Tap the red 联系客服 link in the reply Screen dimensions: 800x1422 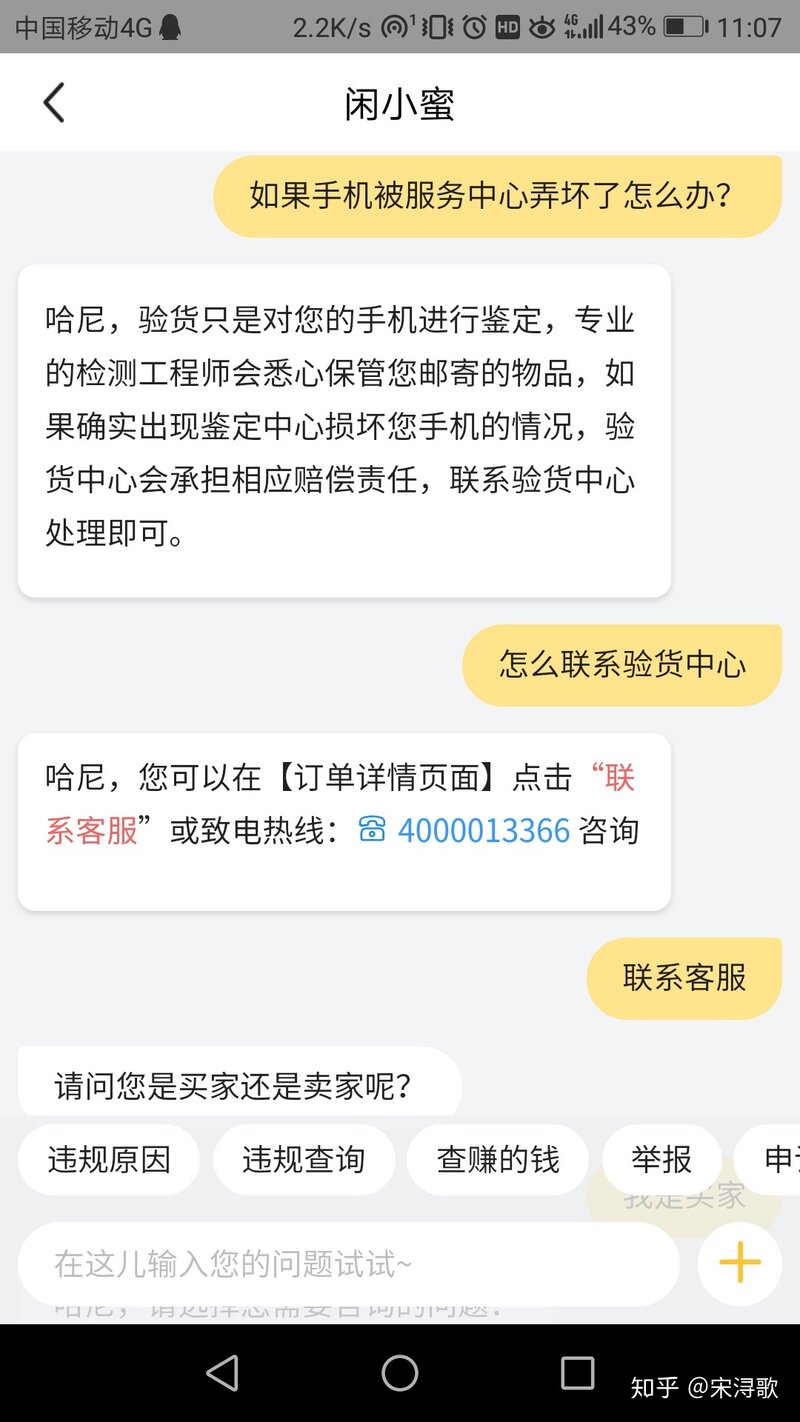[x=92, y=830]
